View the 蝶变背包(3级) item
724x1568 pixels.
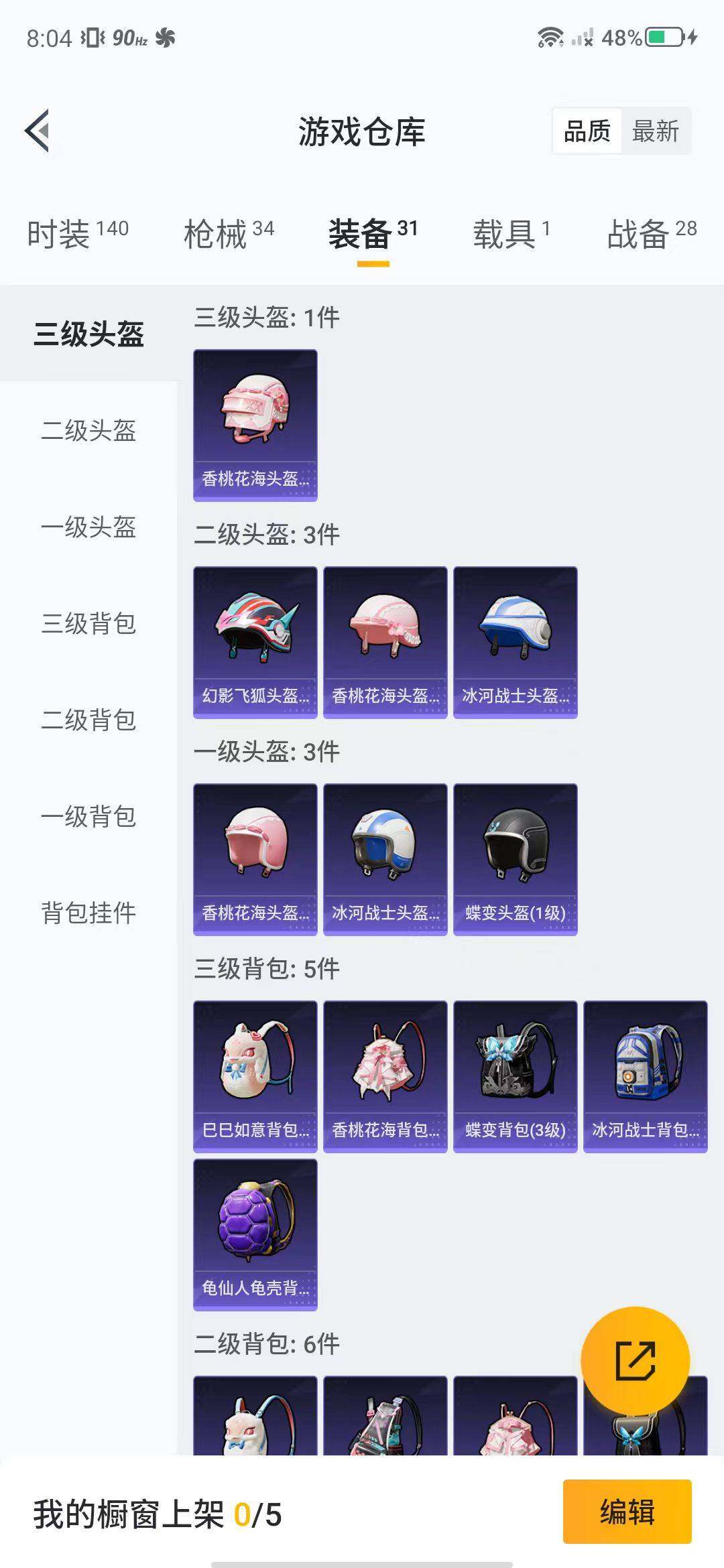[x=516, y=1076]
